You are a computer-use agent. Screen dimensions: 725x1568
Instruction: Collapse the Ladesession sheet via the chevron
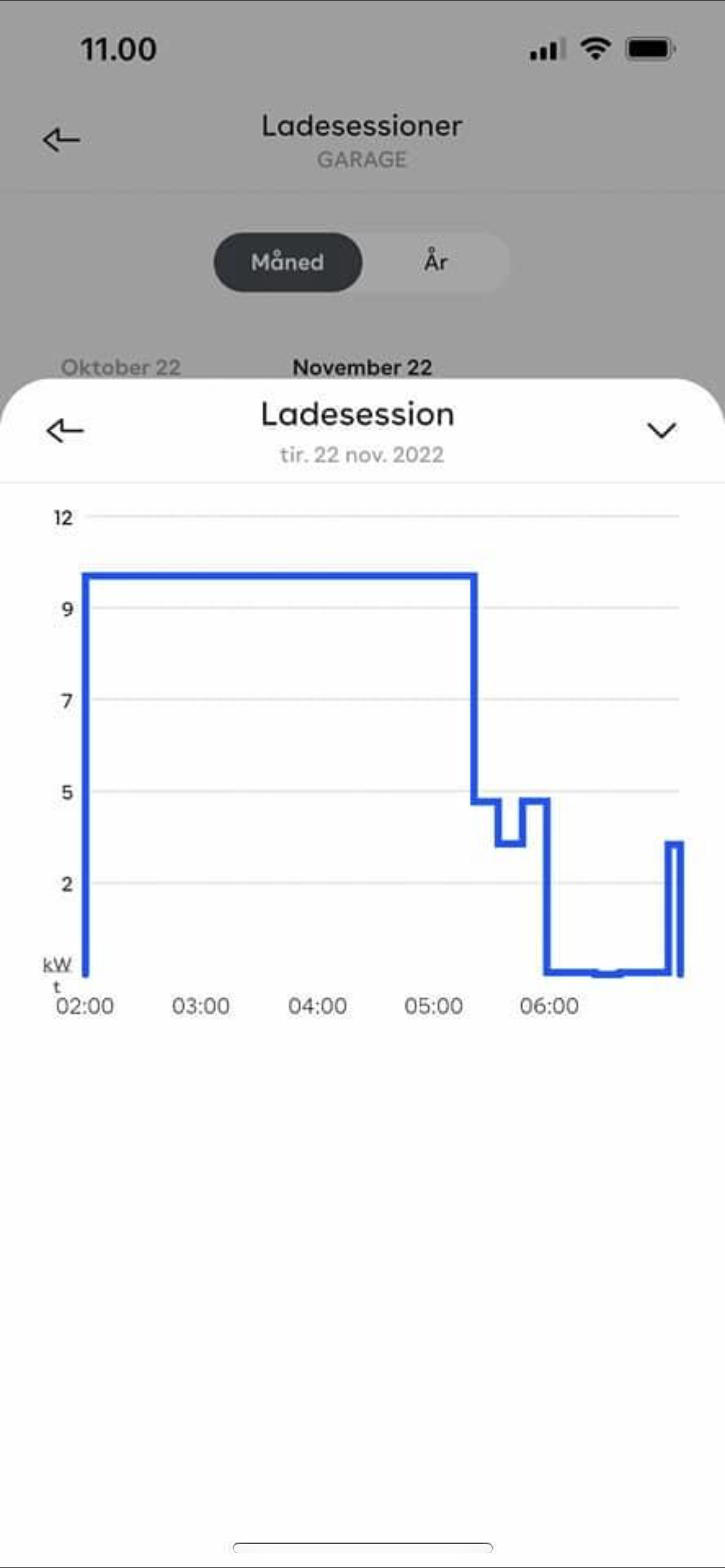661,430
